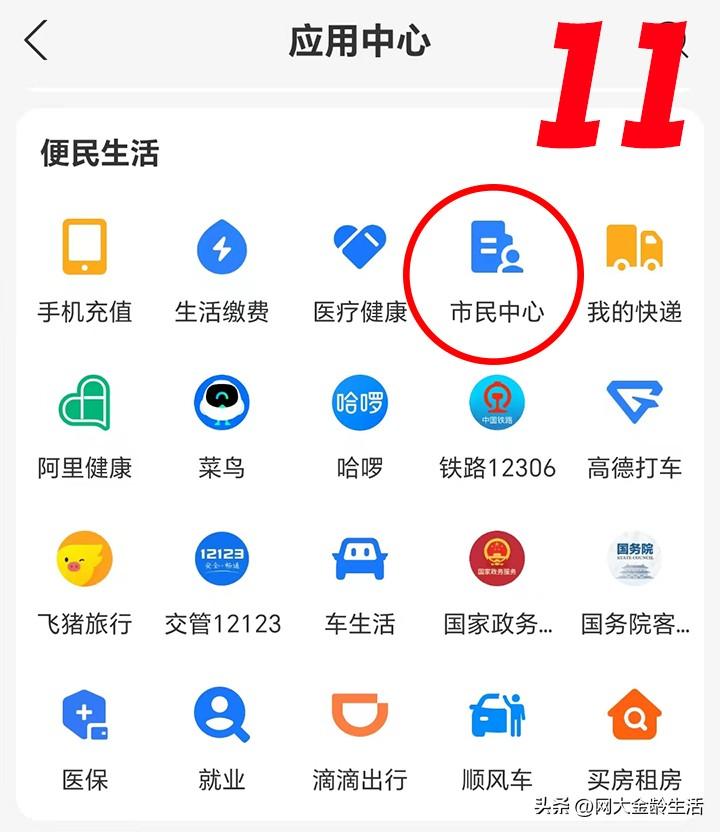This screenshot has height=832, width=720.
Task: Launch 铁路12306 train ticket service
Action: click(497, 403)
